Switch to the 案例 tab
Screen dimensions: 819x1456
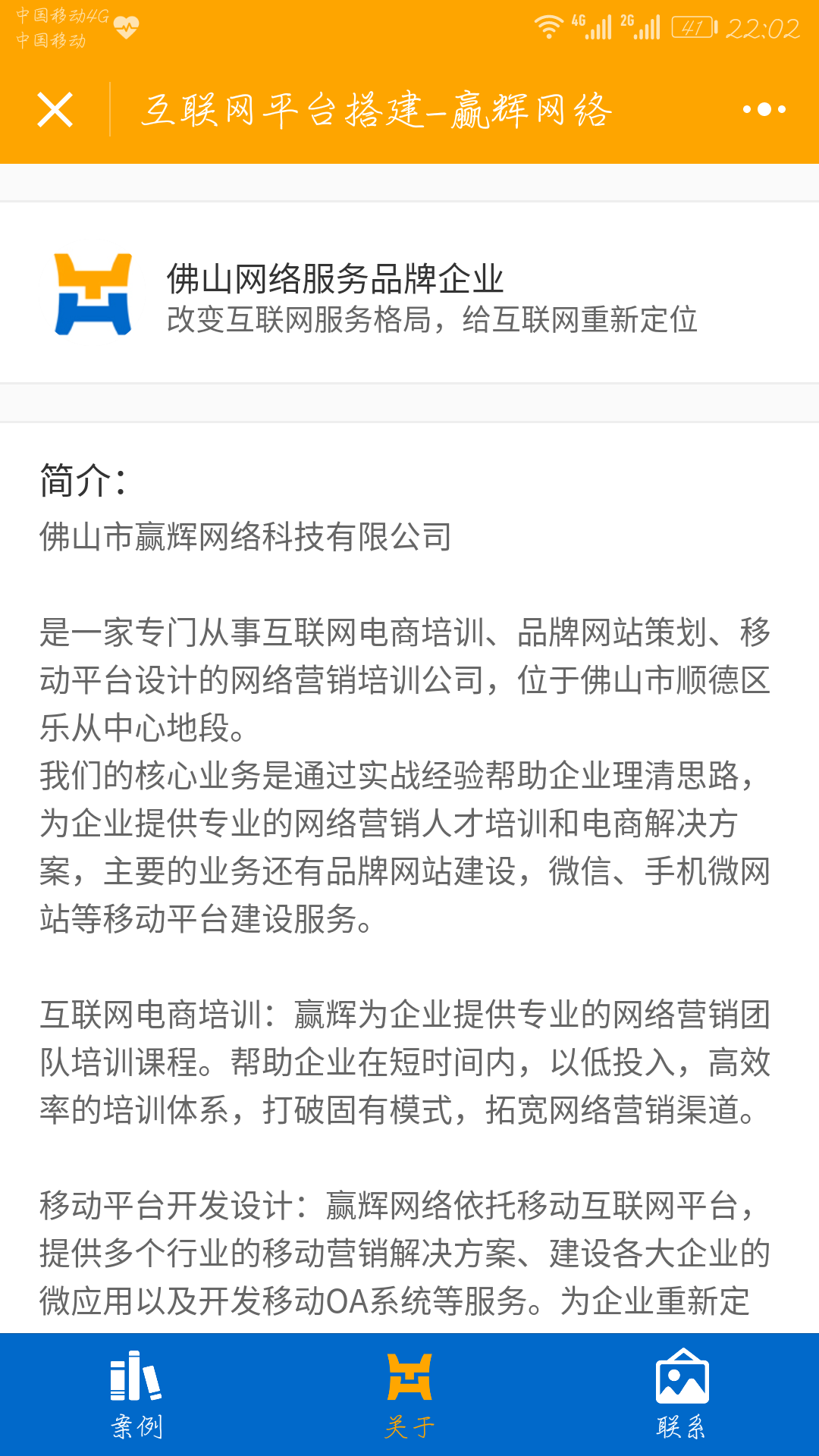(x=136, y=1395)
